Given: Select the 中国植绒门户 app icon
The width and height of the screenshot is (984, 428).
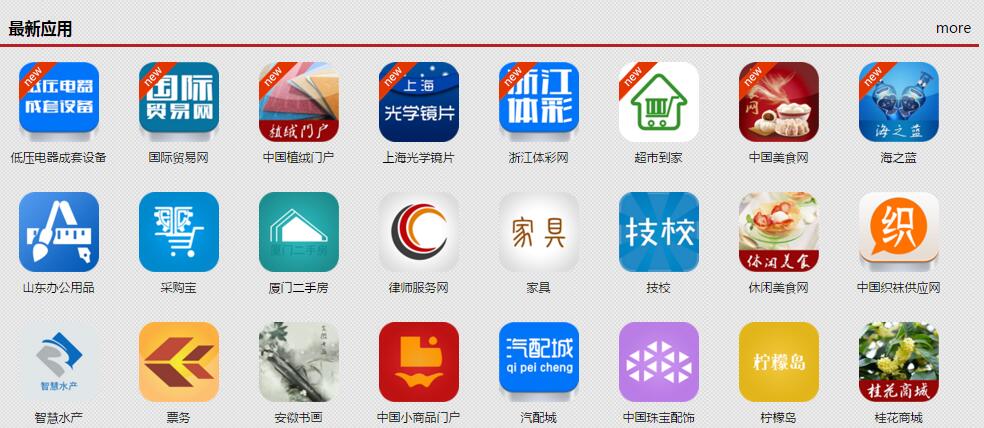Looking at the screenshot, I should point(299,102).
